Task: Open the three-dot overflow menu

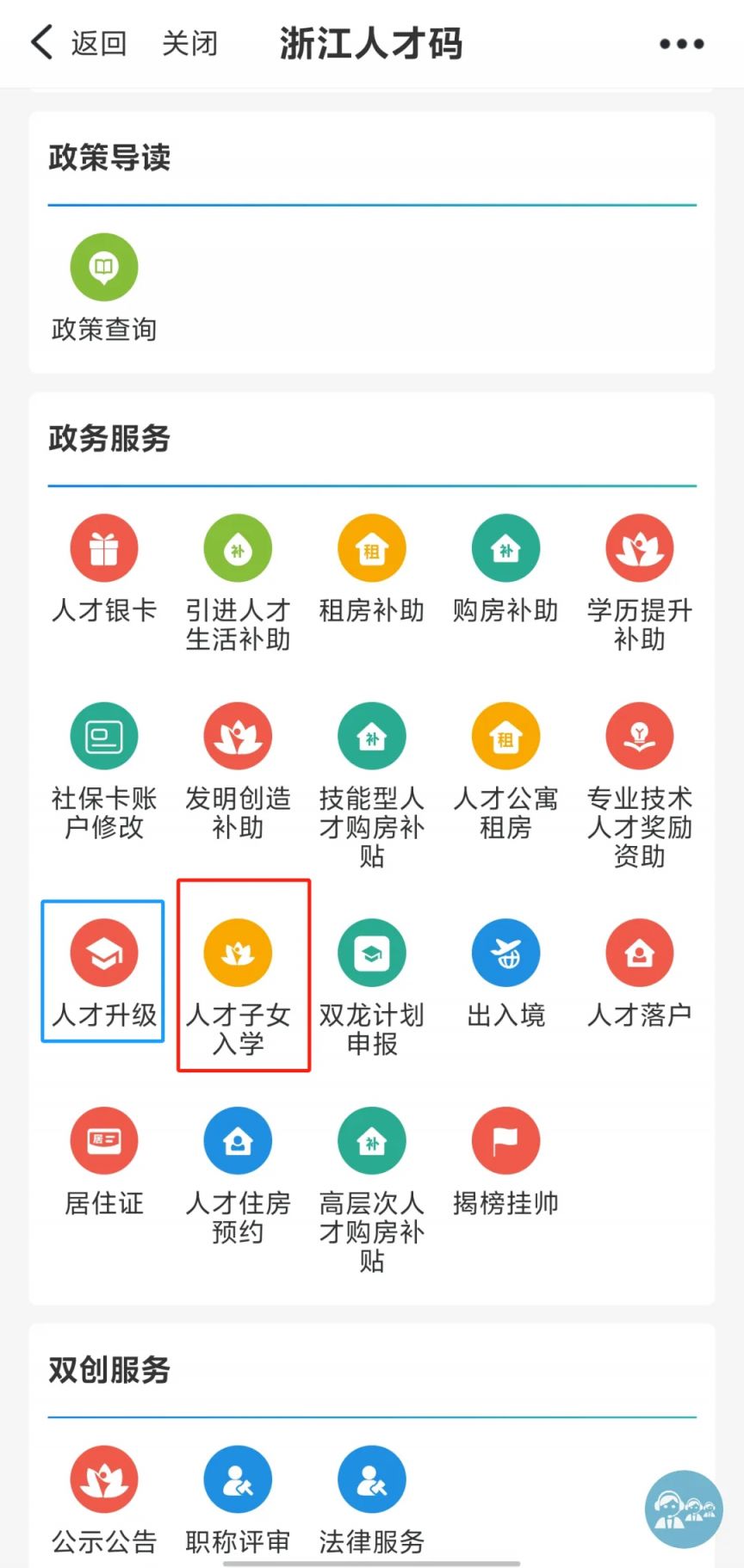Action: pyautogui.click(x=681, y=44)
